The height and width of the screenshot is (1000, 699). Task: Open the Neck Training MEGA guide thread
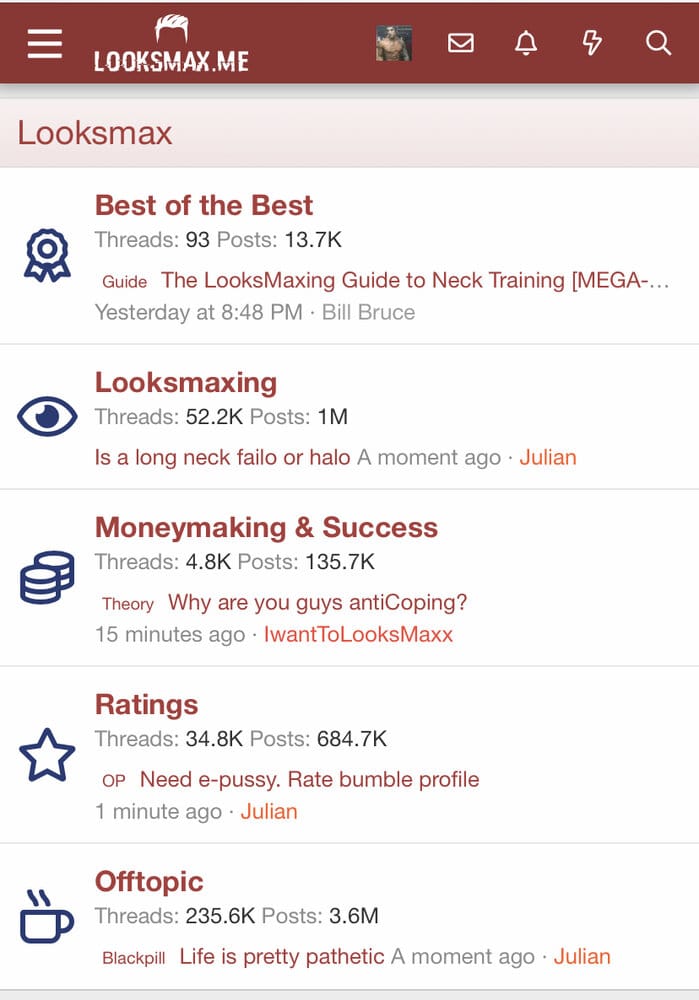pos(414,281)
